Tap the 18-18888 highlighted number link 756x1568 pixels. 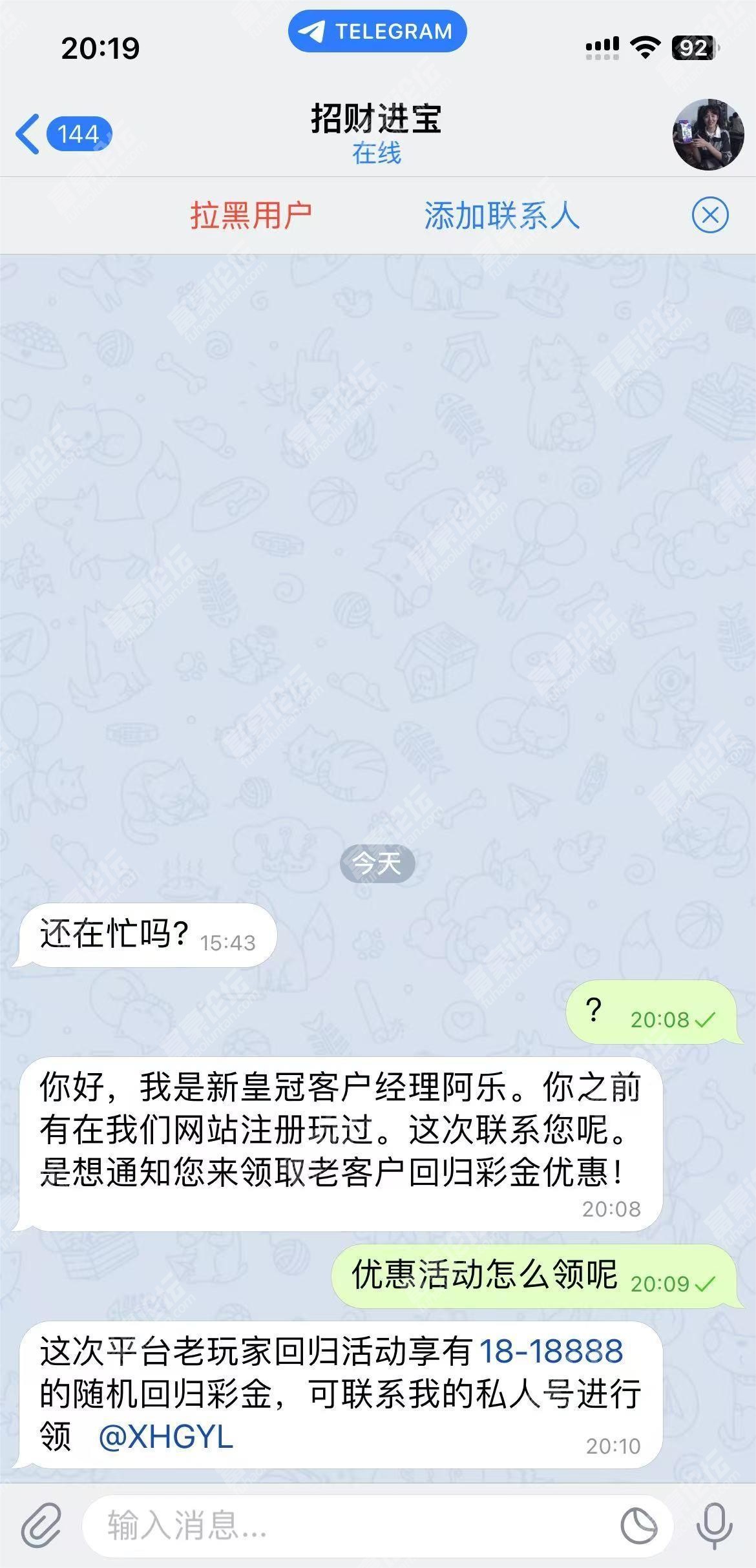(x=551, y=1352)
